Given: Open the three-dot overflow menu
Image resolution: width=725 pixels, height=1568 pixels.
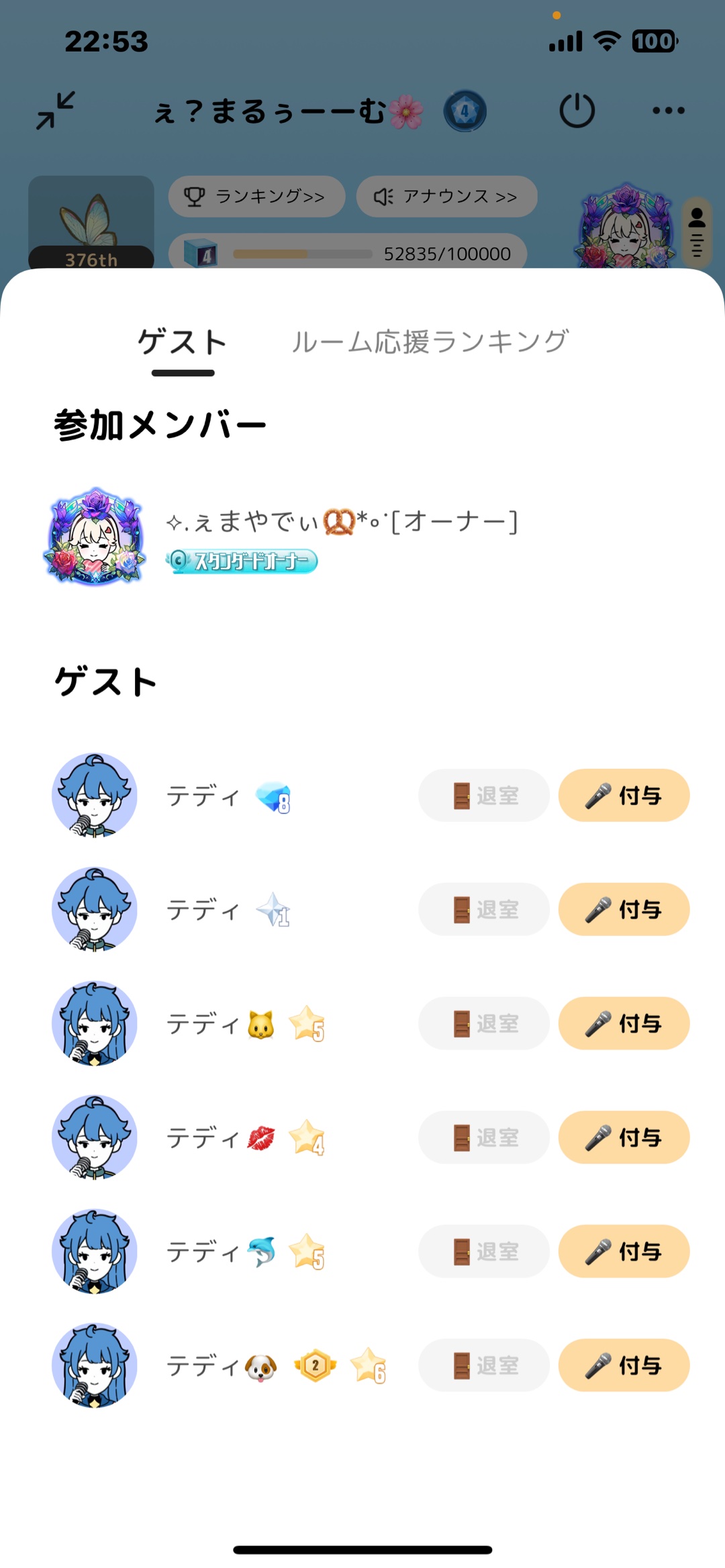Looking at the screenshot, I should pos(668,111).
